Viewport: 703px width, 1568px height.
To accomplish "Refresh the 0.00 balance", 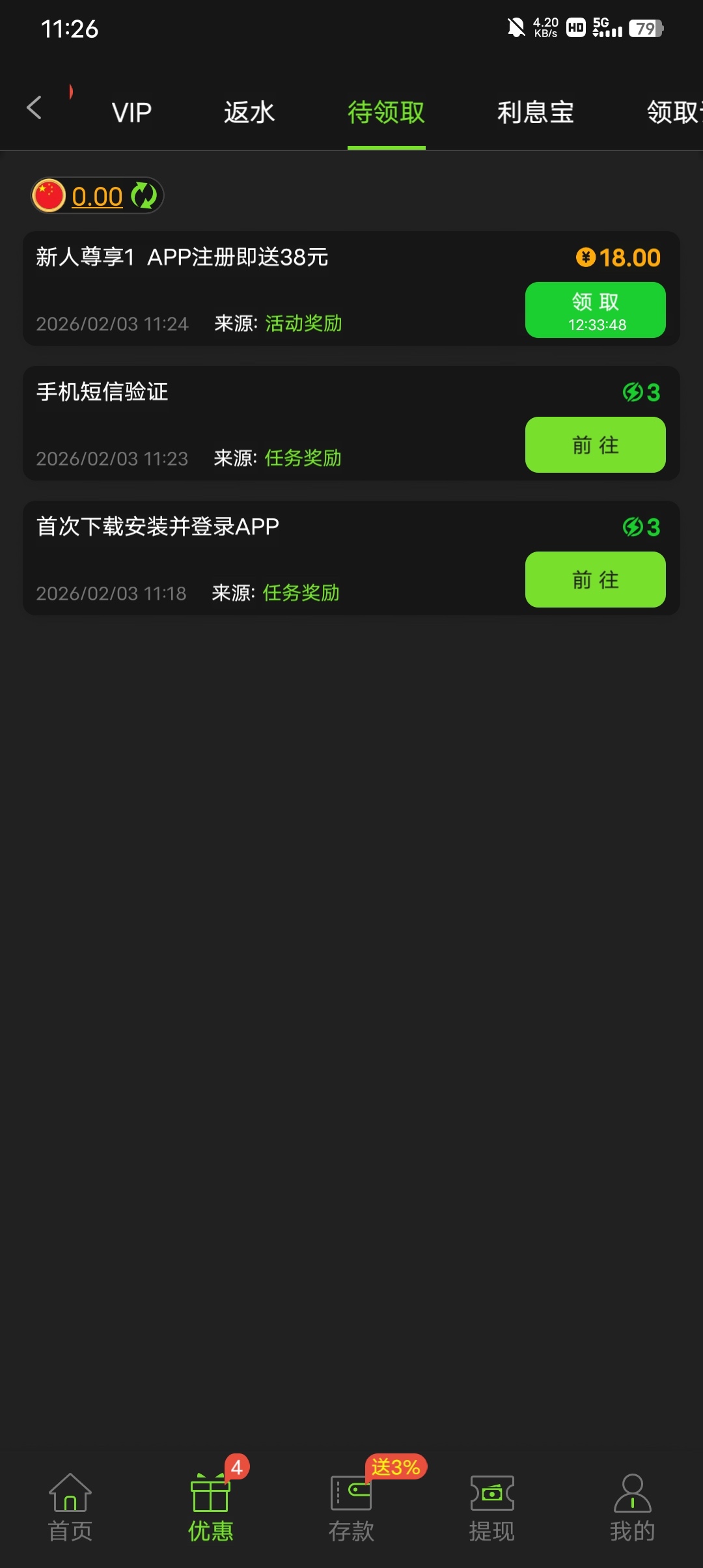I will (144, 196).
